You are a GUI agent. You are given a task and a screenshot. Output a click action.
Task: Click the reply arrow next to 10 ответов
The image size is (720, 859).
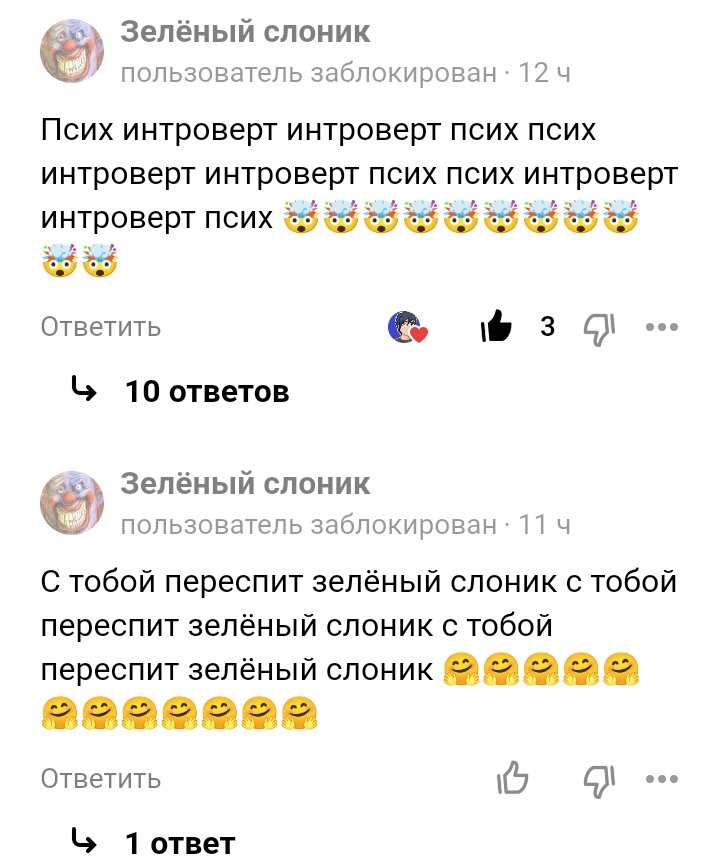[84, 391]
